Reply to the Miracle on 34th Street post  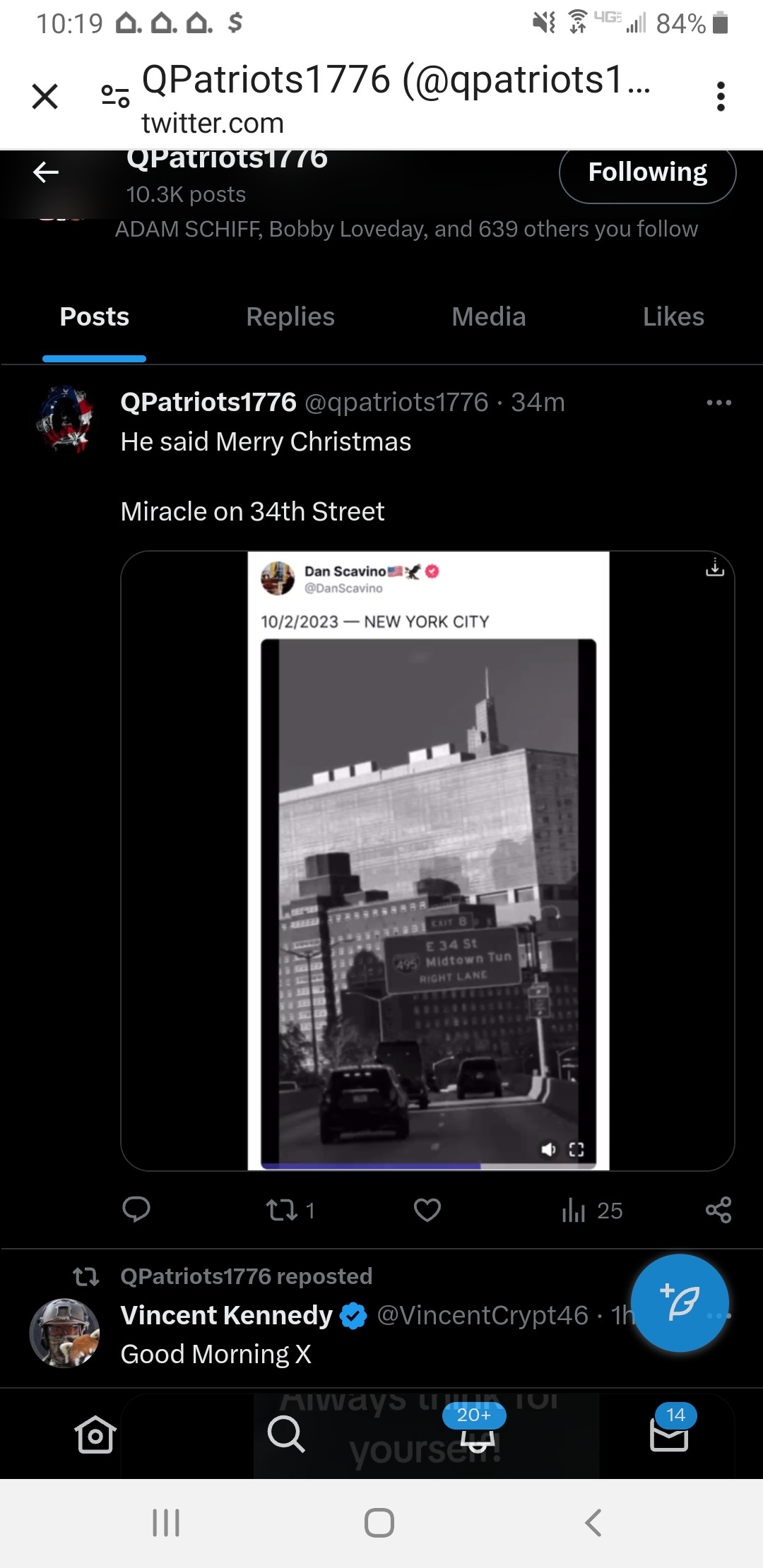tap(136, 1210)
